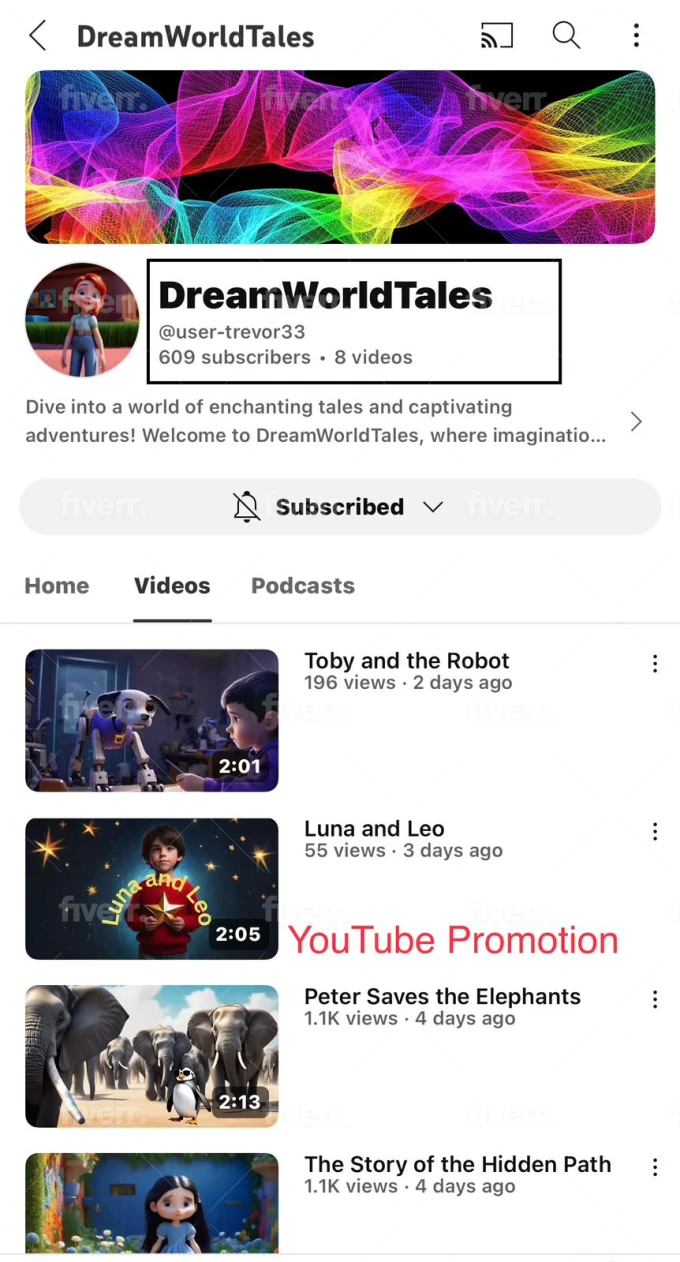The height and width of the screenshot is (1262, 680).
Task: Open the top bar overflow menu
Action: (x=636, y=37)
